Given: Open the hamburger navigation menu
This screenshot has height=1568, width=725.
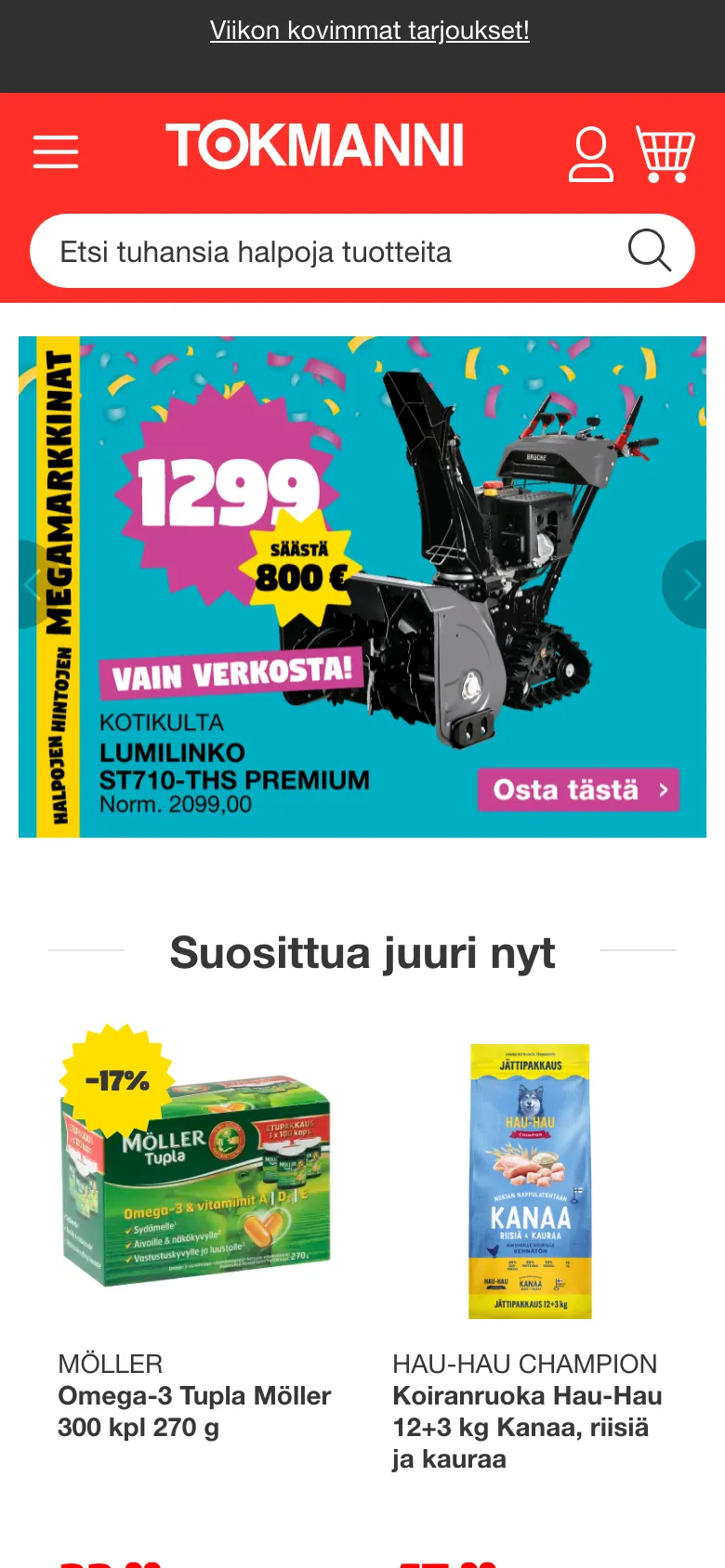Looking at the screenshot, I should tap(55, 150).
